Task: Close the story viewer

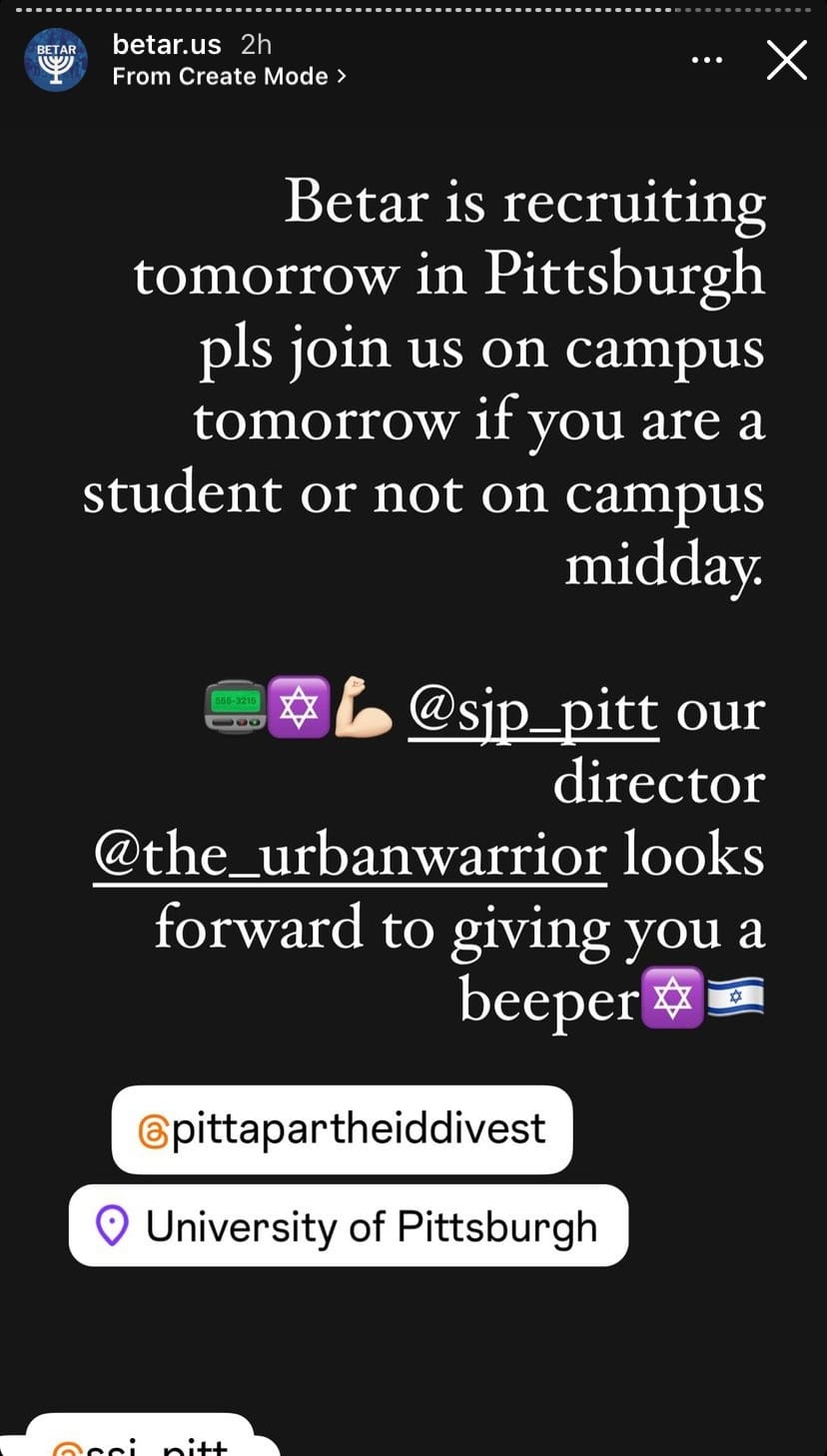Action: coord(786,61)
